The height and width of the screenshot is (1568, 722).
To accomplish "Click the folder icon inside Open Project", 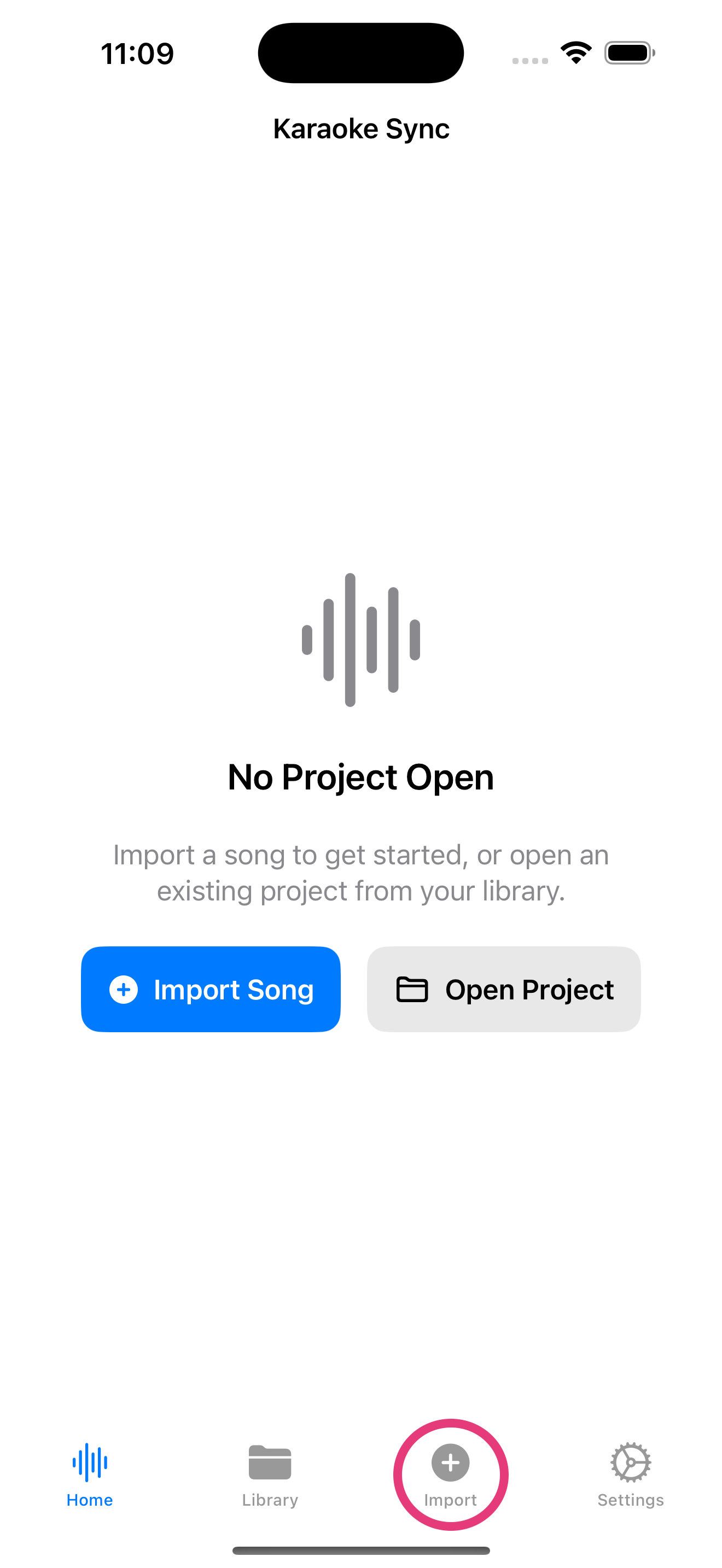I will tap(411, 989).
